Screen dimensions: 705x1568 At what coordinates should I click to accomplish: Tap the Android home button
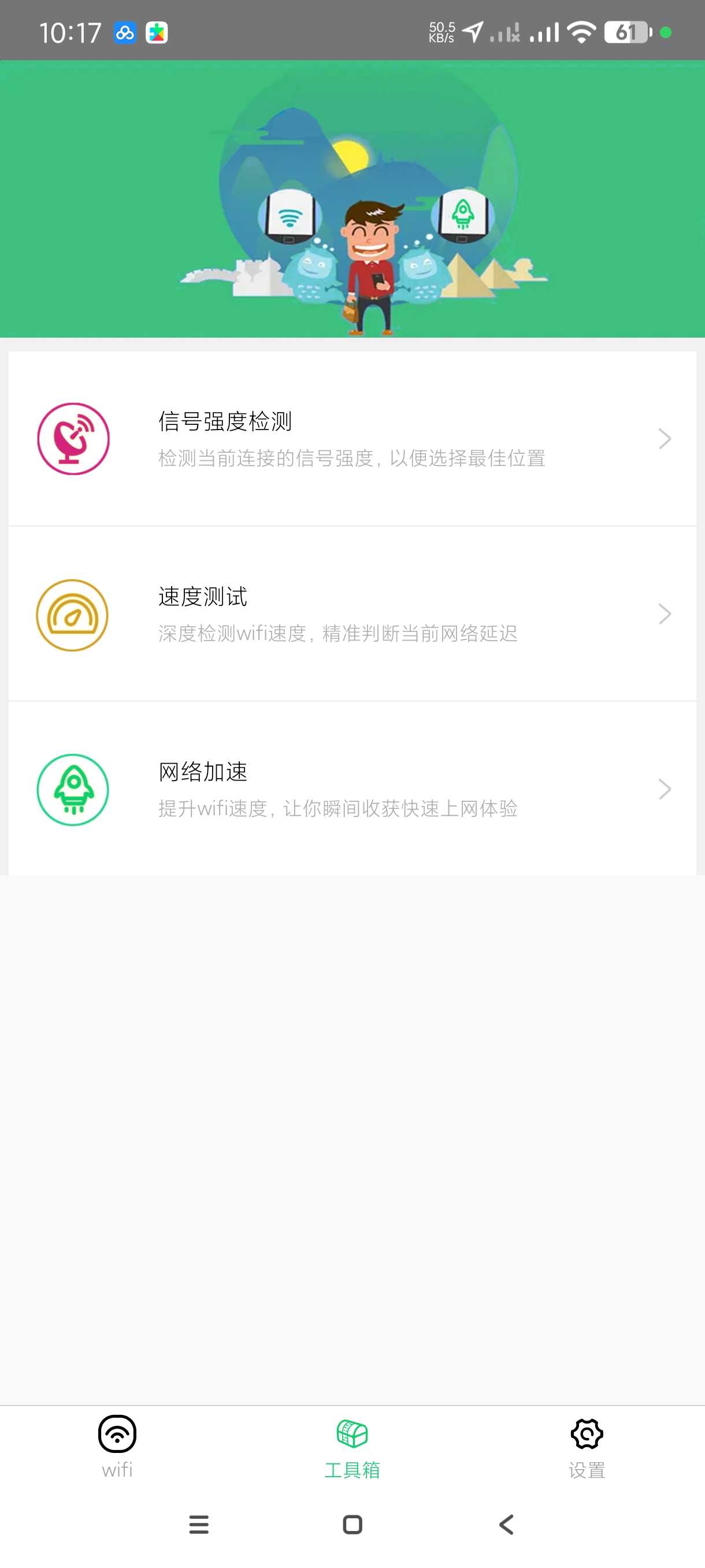(351, 1525)
